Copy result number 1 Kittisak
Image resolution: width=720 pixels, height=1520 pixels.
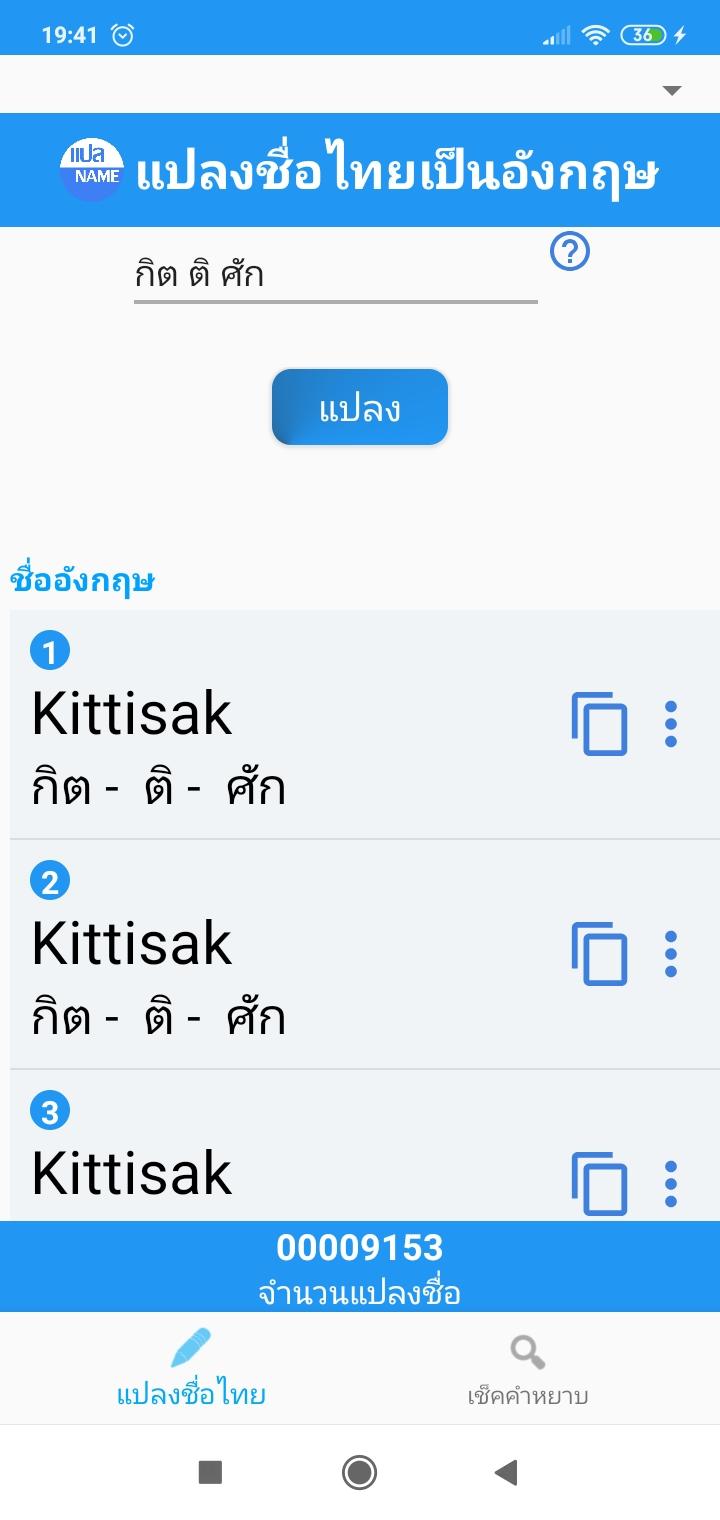[x=599, y=724]
